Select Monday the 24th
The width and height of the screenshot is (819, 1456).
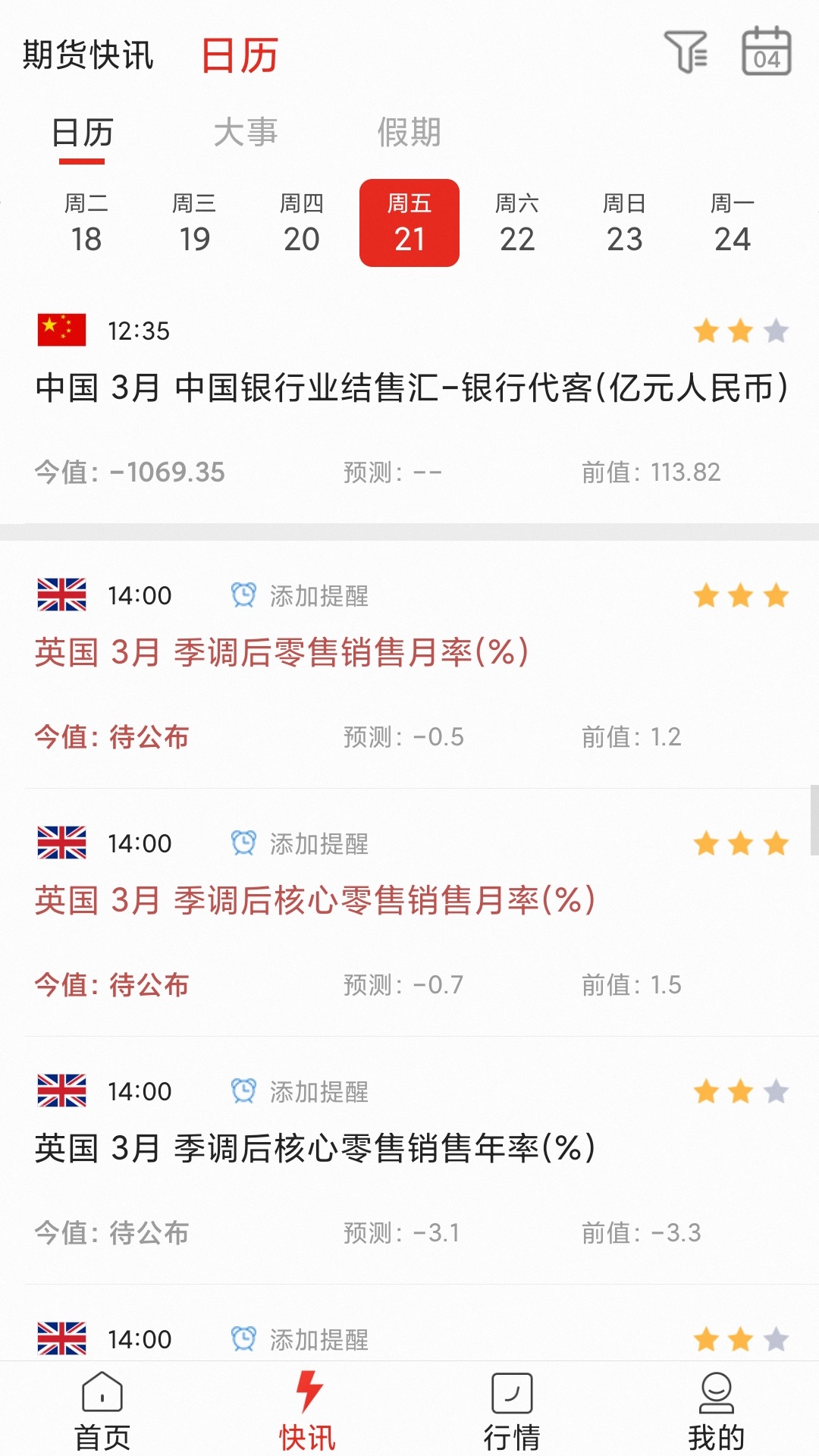pos(733,223)
